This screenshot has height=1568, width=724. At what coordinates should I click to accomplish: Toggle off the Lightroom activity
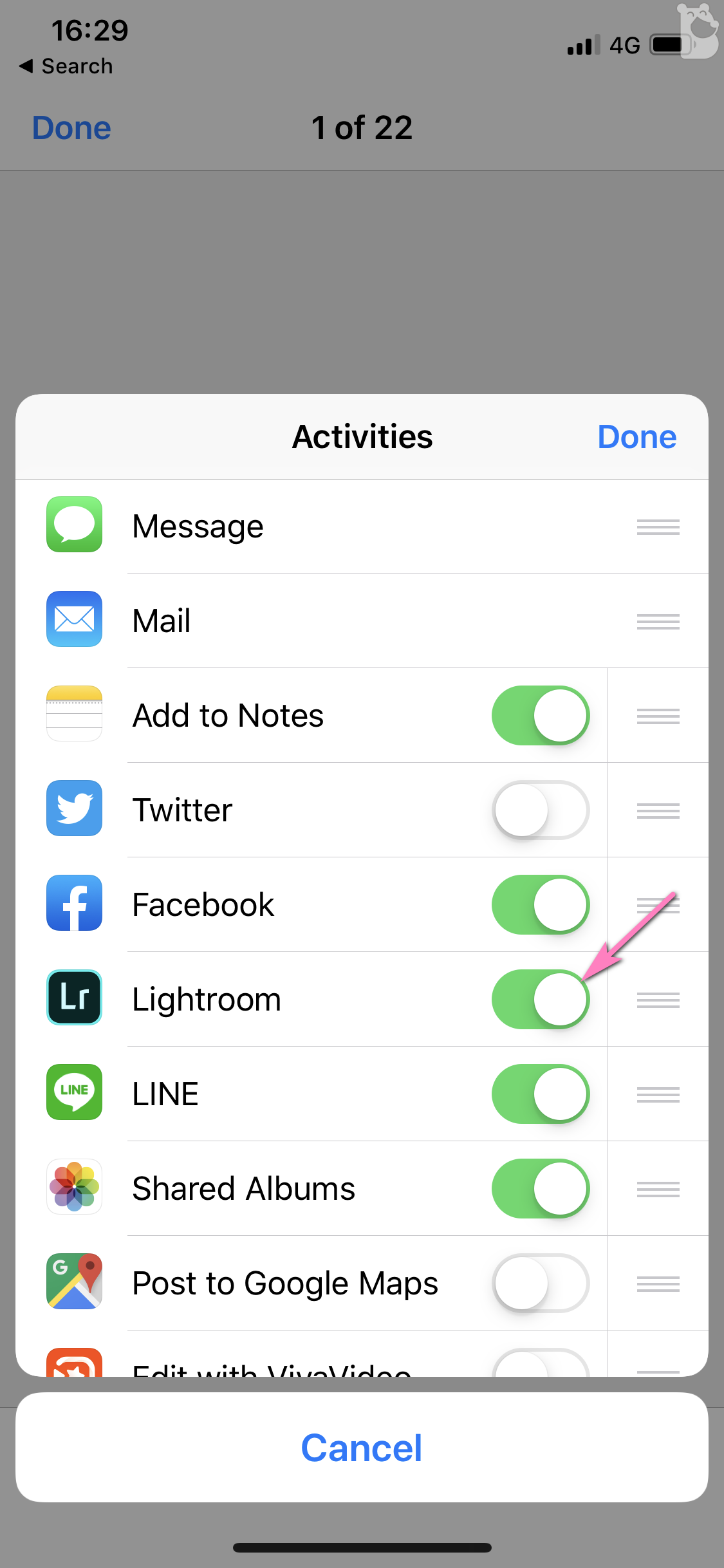click(541, 1000)
